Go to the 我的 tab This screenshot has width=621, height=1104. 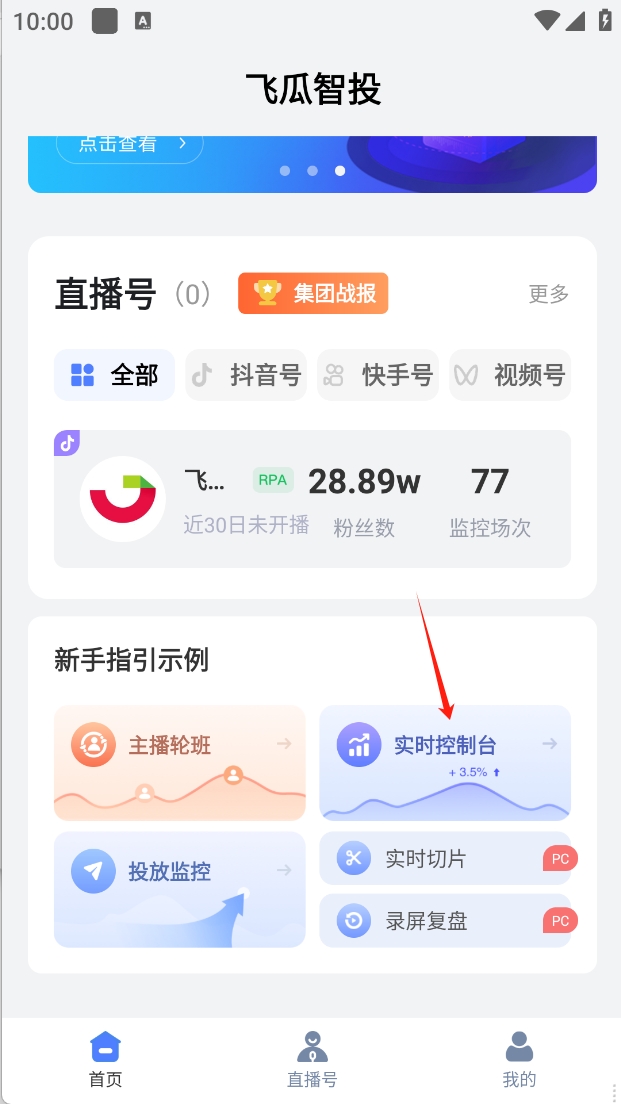pos(519,1060)
